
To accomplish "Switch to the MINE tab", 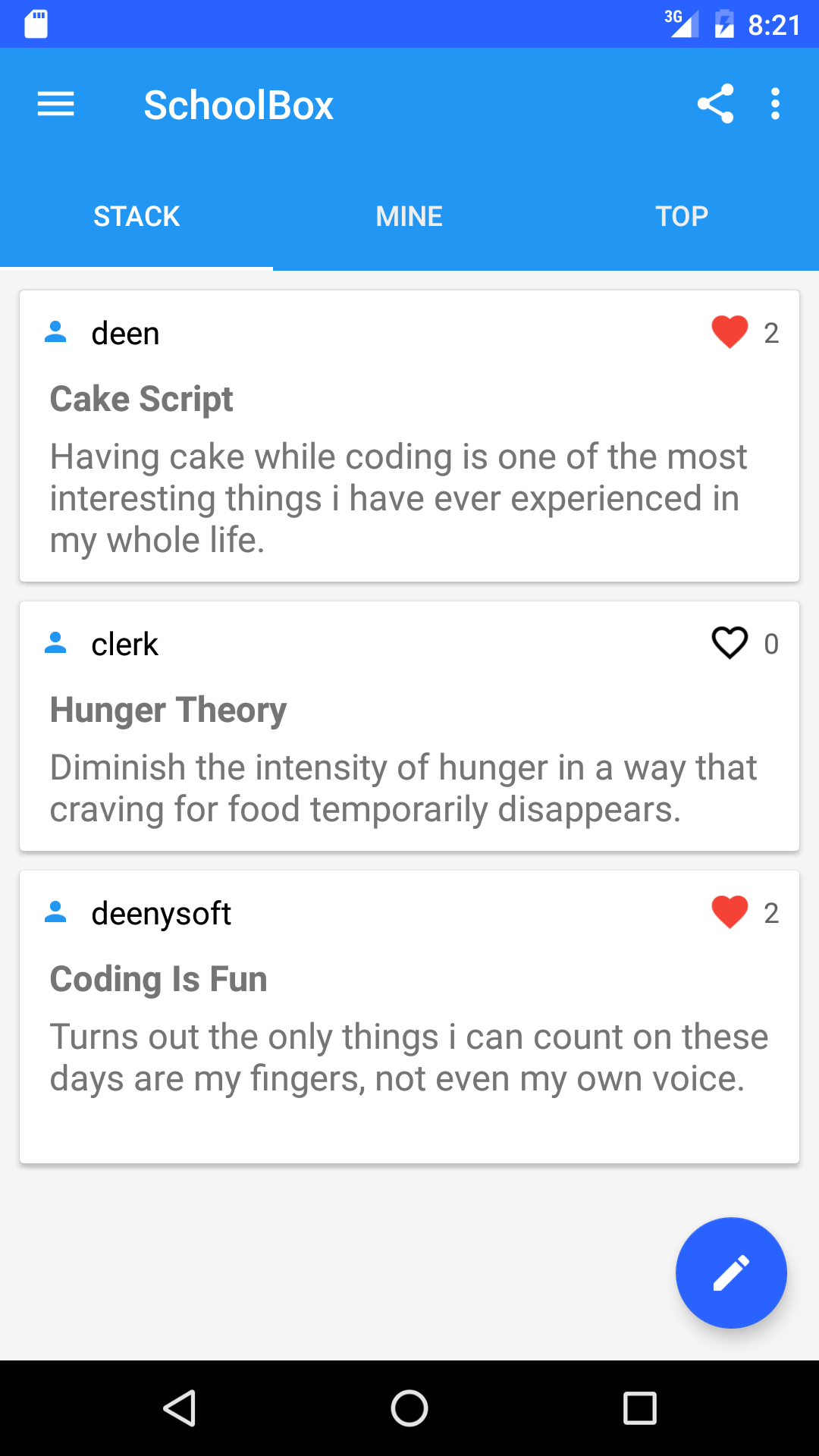I will coord(409,216).
